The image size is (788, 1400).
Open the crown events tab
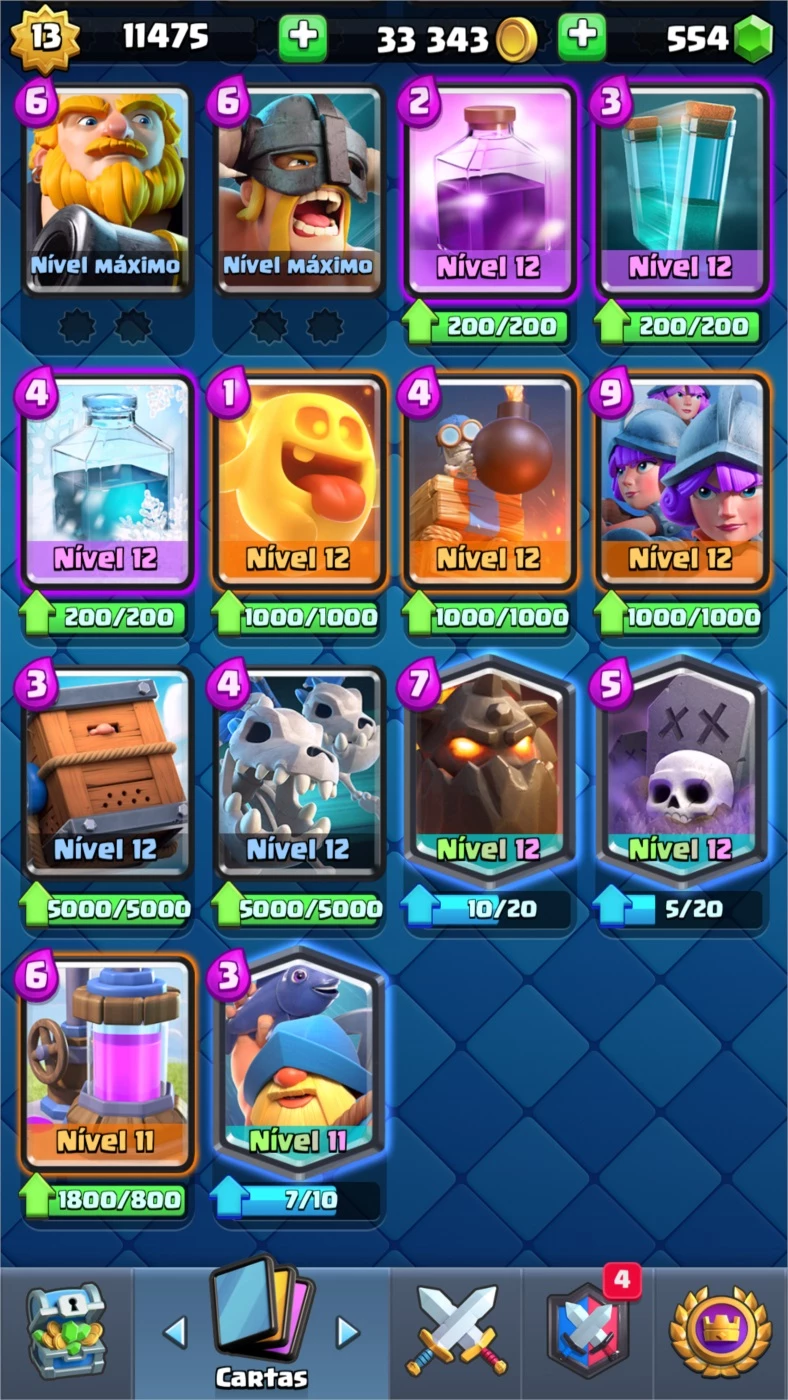[720, 1332]
